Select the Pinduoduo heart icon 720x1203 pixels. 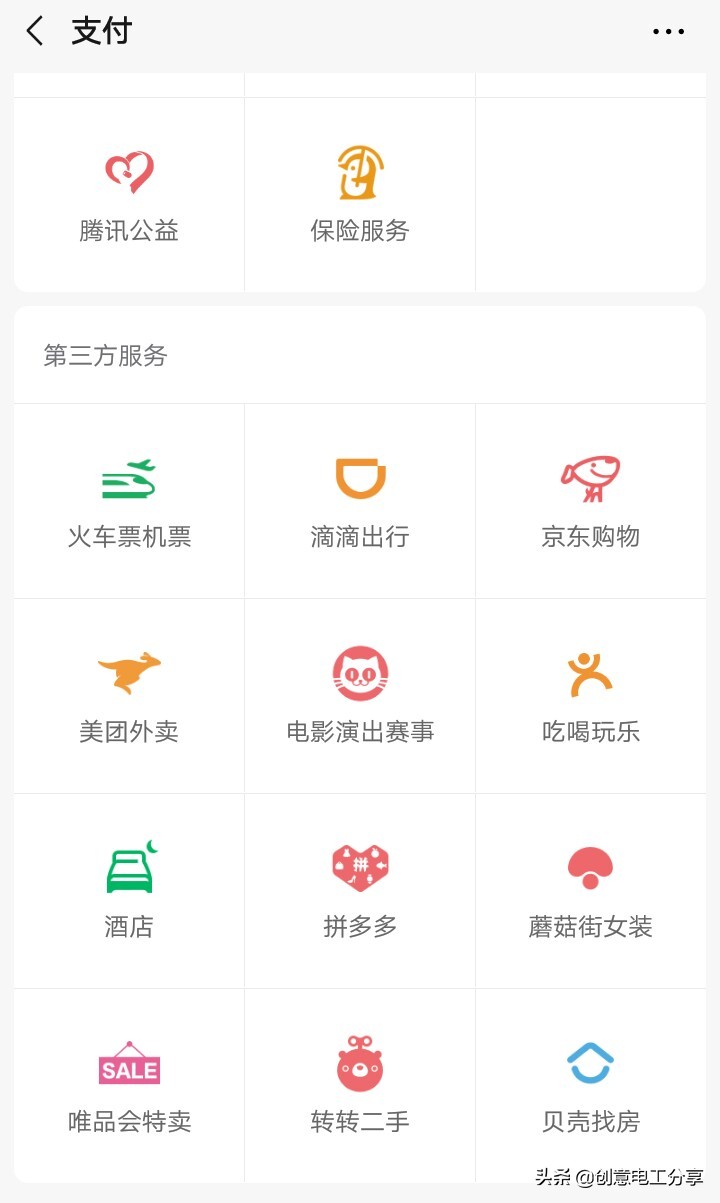(x=359, y=866)
